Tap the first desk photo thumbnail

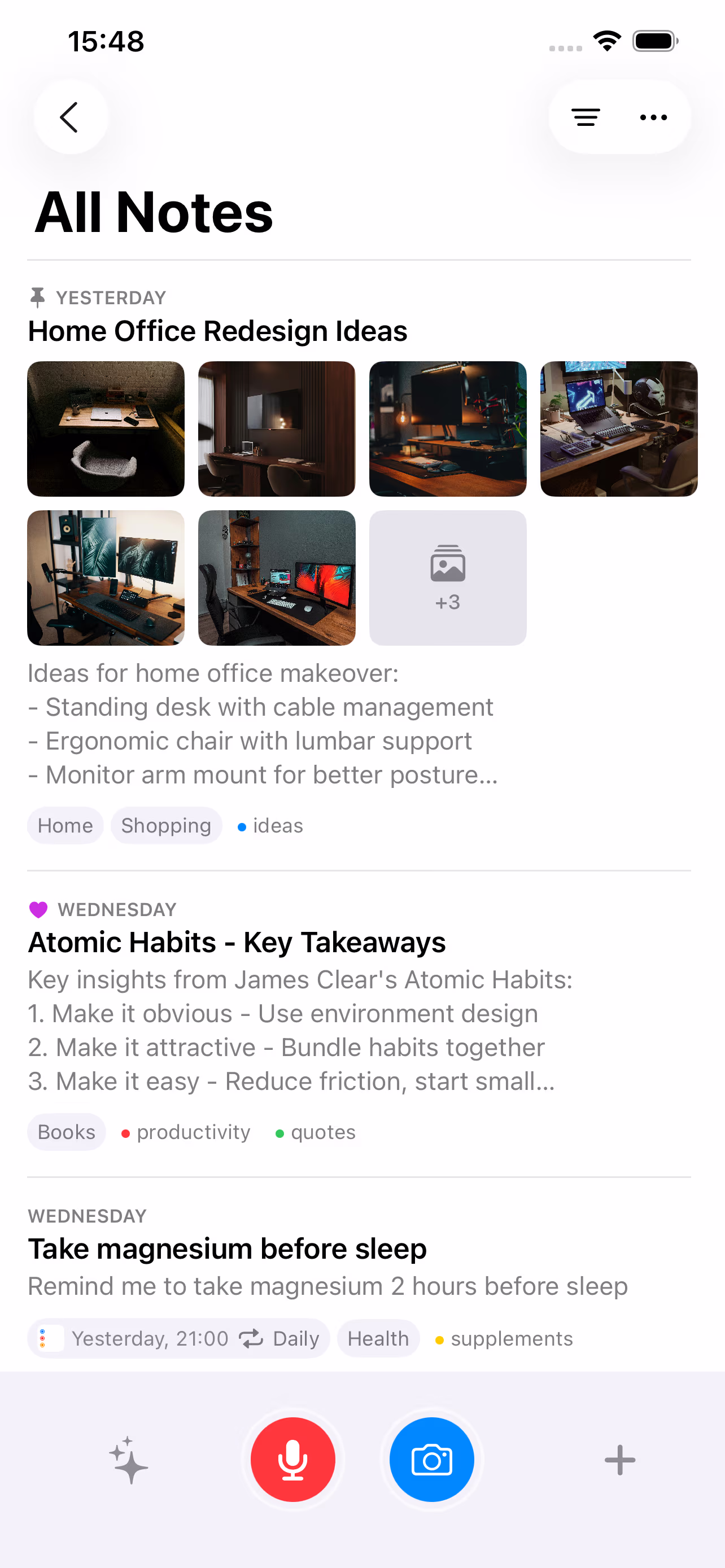pos(106,428)
